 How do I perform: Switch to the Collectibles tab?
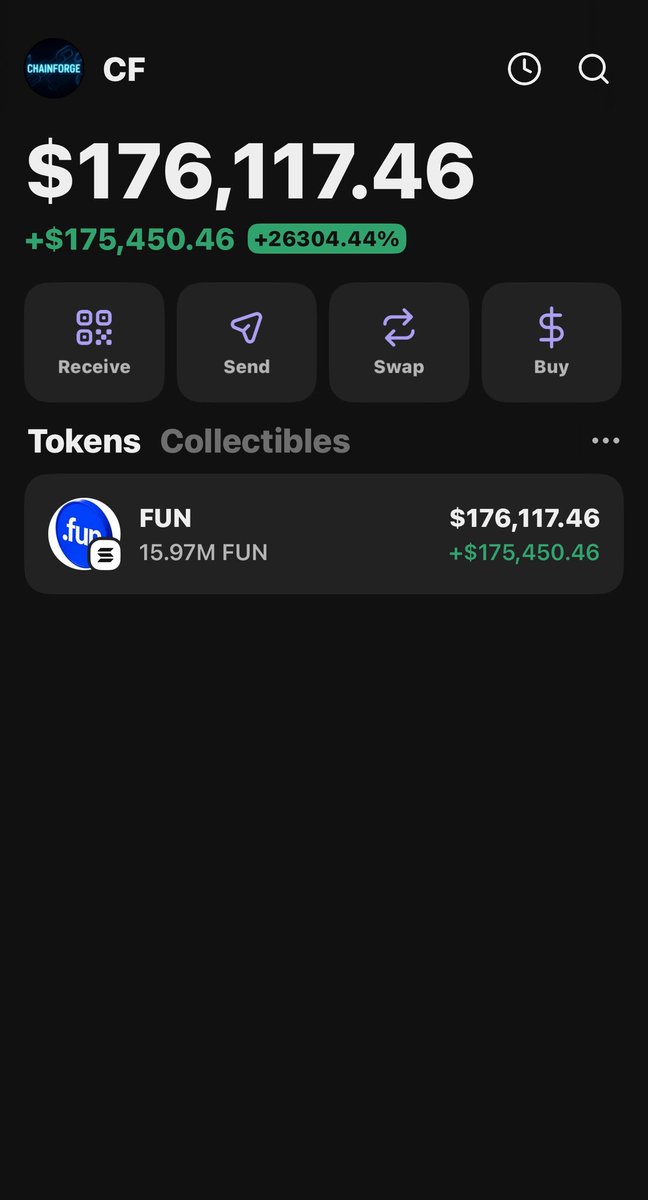click(x=255, y=441)
